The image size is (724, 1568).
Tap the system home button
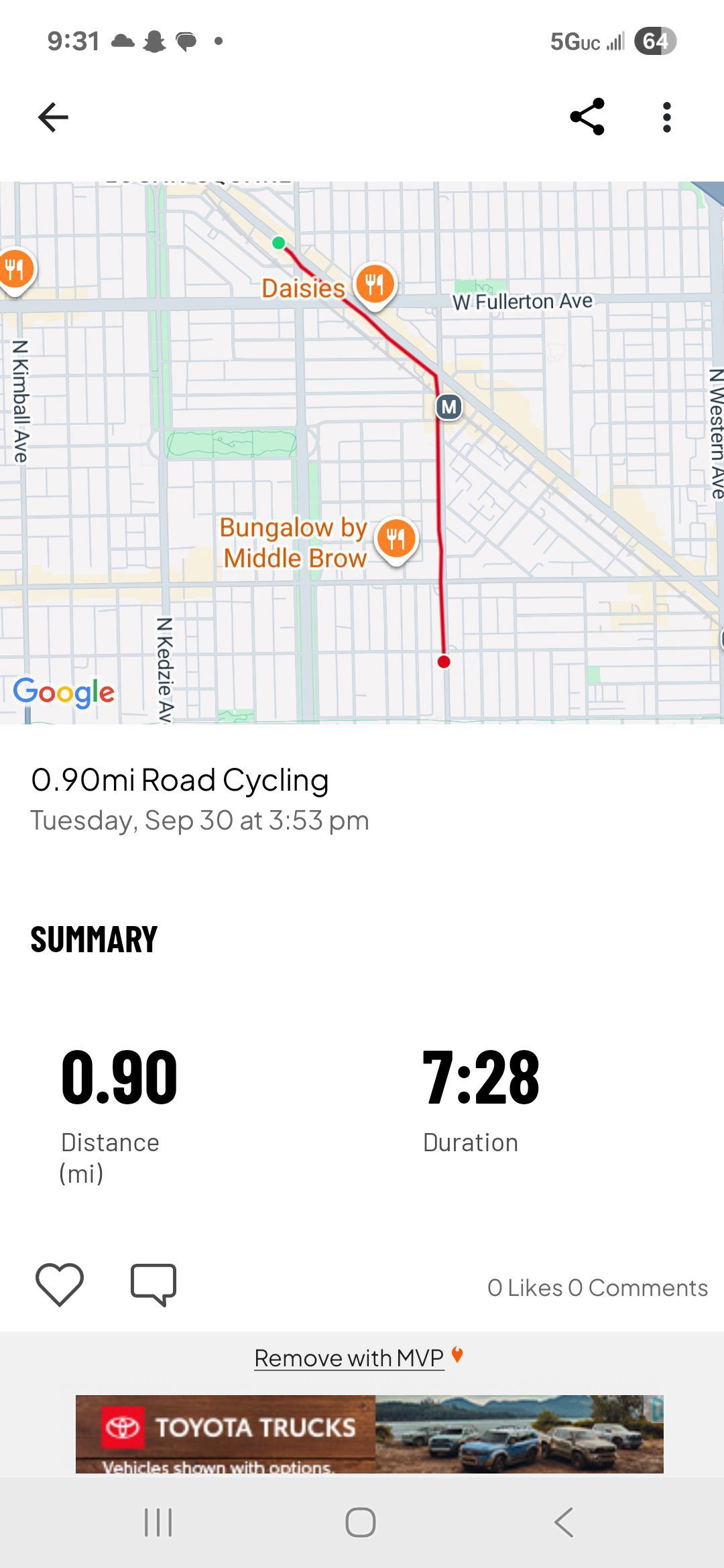[361, 1522]
